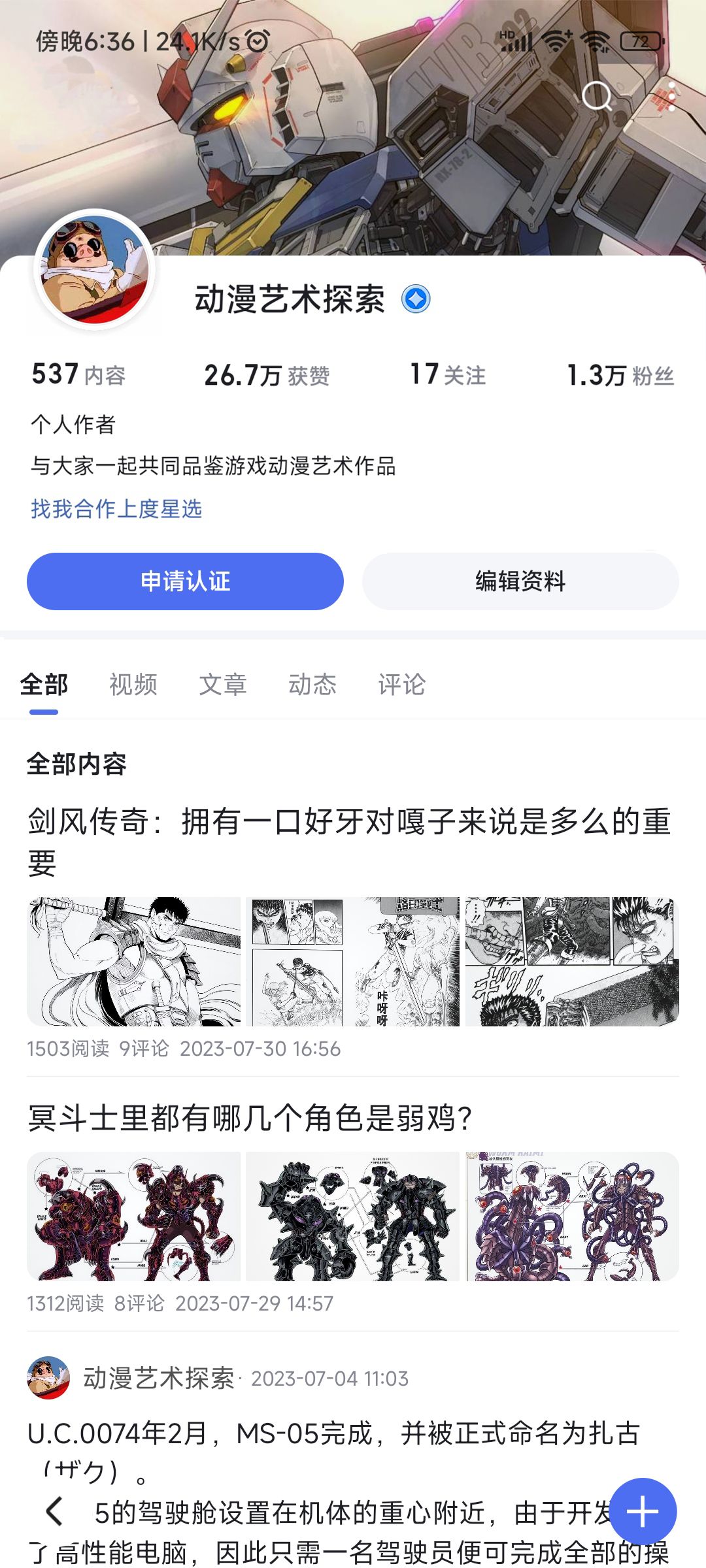Tap the blue plus button to create

coord(643,1511)
